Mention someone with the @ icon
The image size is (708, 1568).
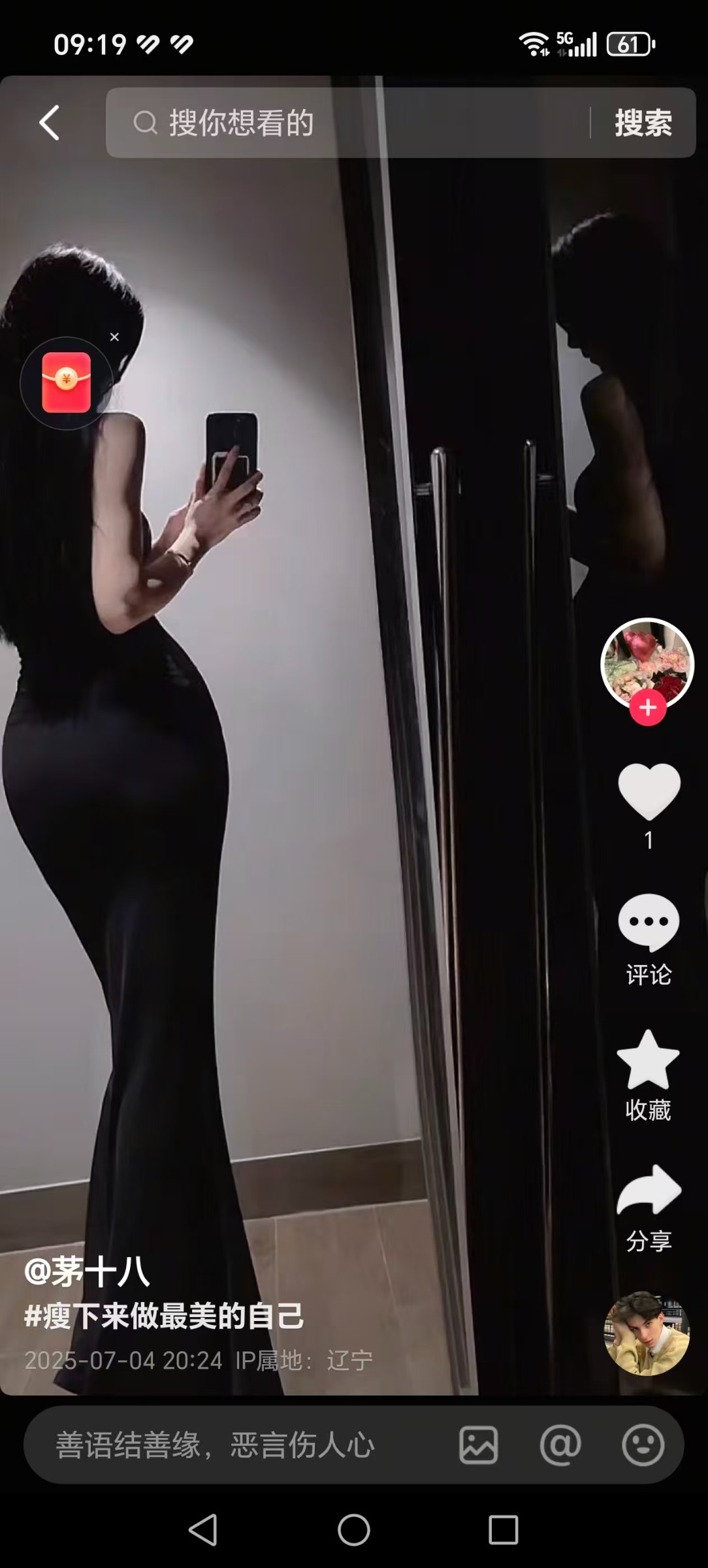point(560,1445)
